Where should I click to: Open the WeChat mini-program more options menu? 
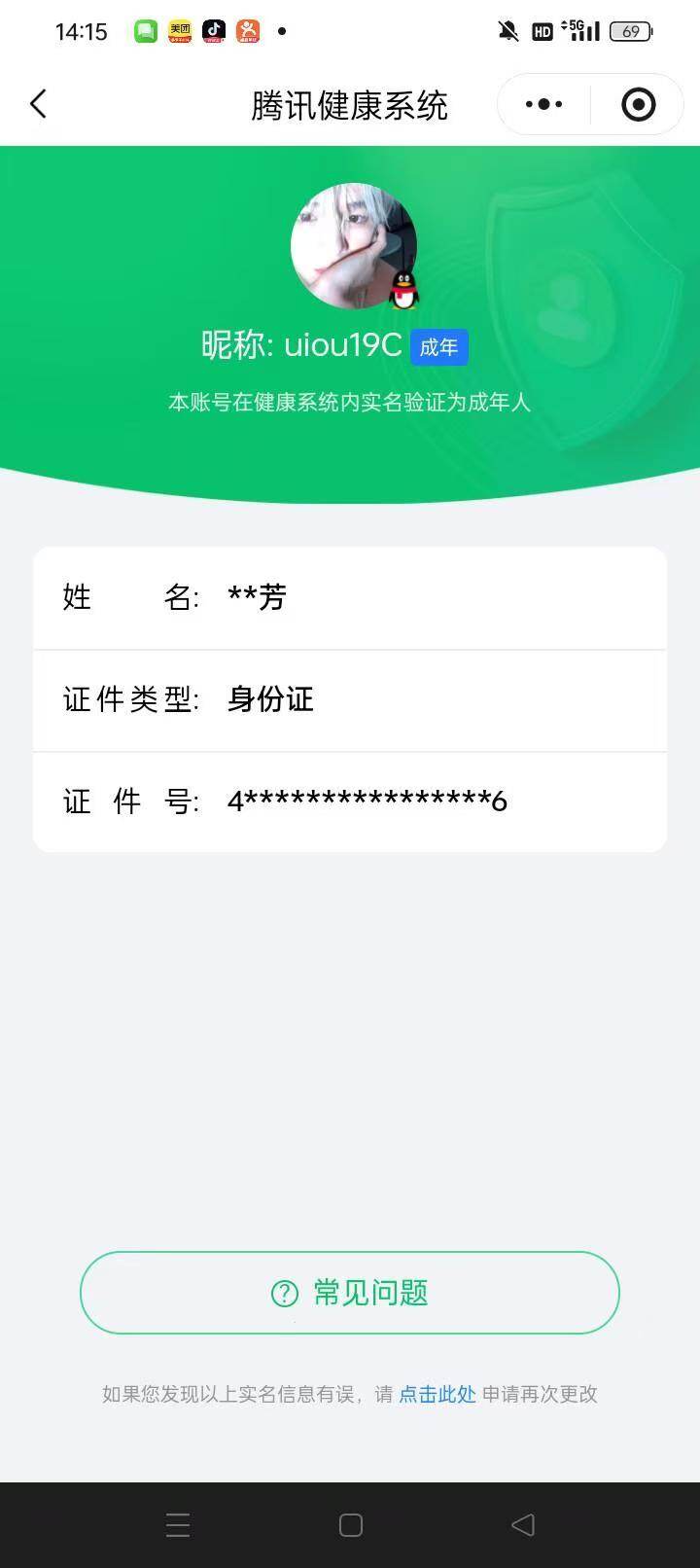pyautogui.click(x=542, y=104)
